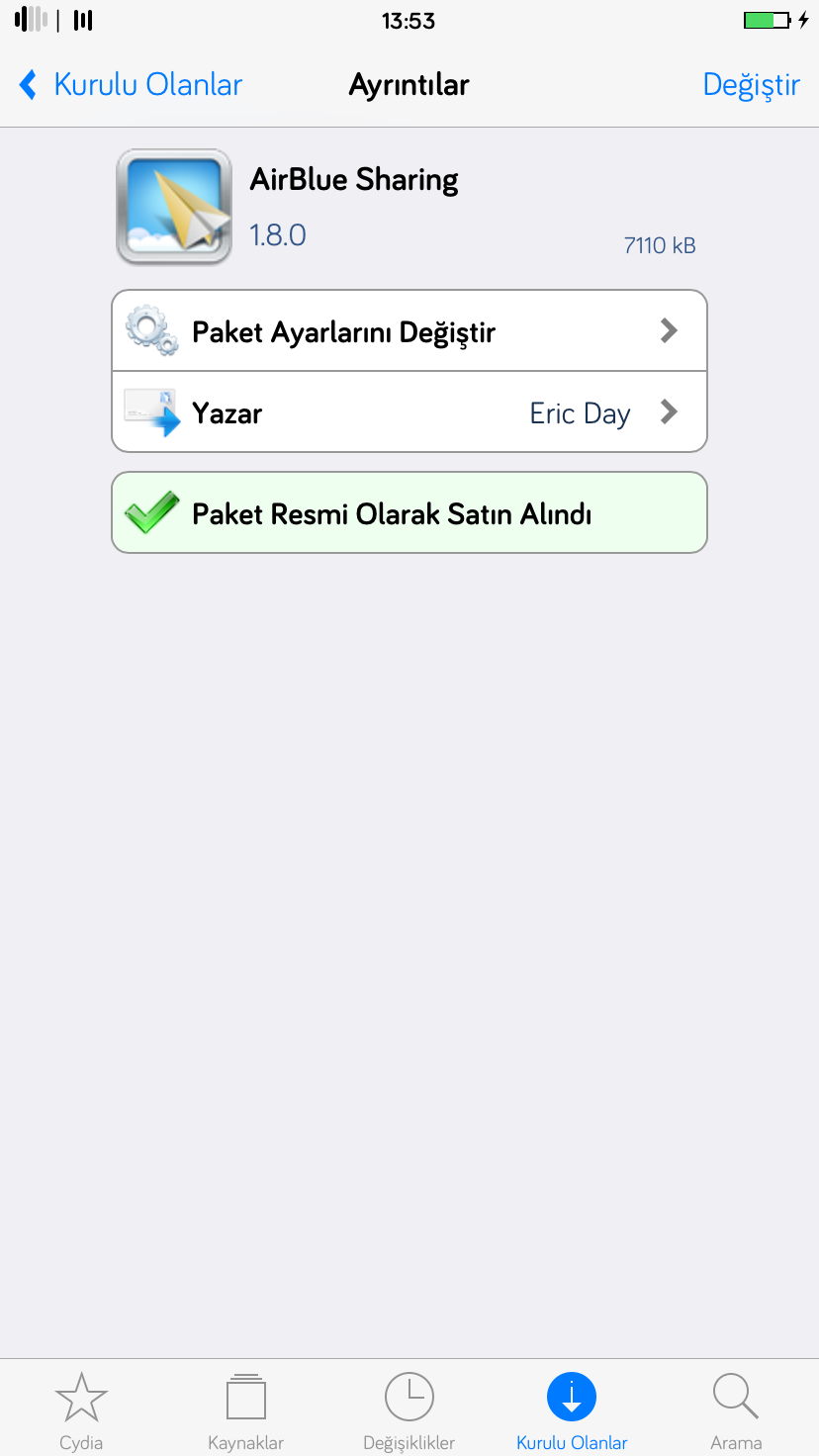The height and width of the screenshot is (1456, 819).
Task: Open the Değişiklikler tab
Action: 409,1410
